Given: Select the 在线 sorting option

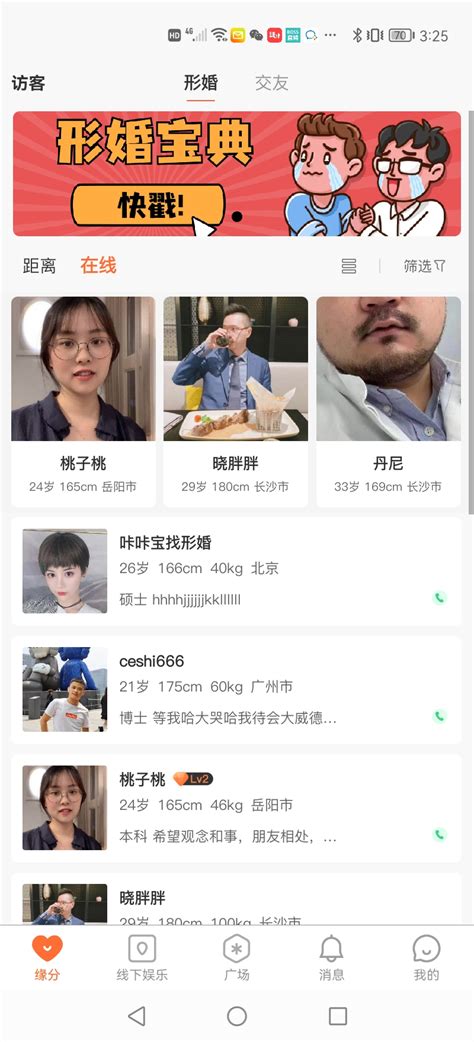Looking at the screenshot, I should (98, 266).
